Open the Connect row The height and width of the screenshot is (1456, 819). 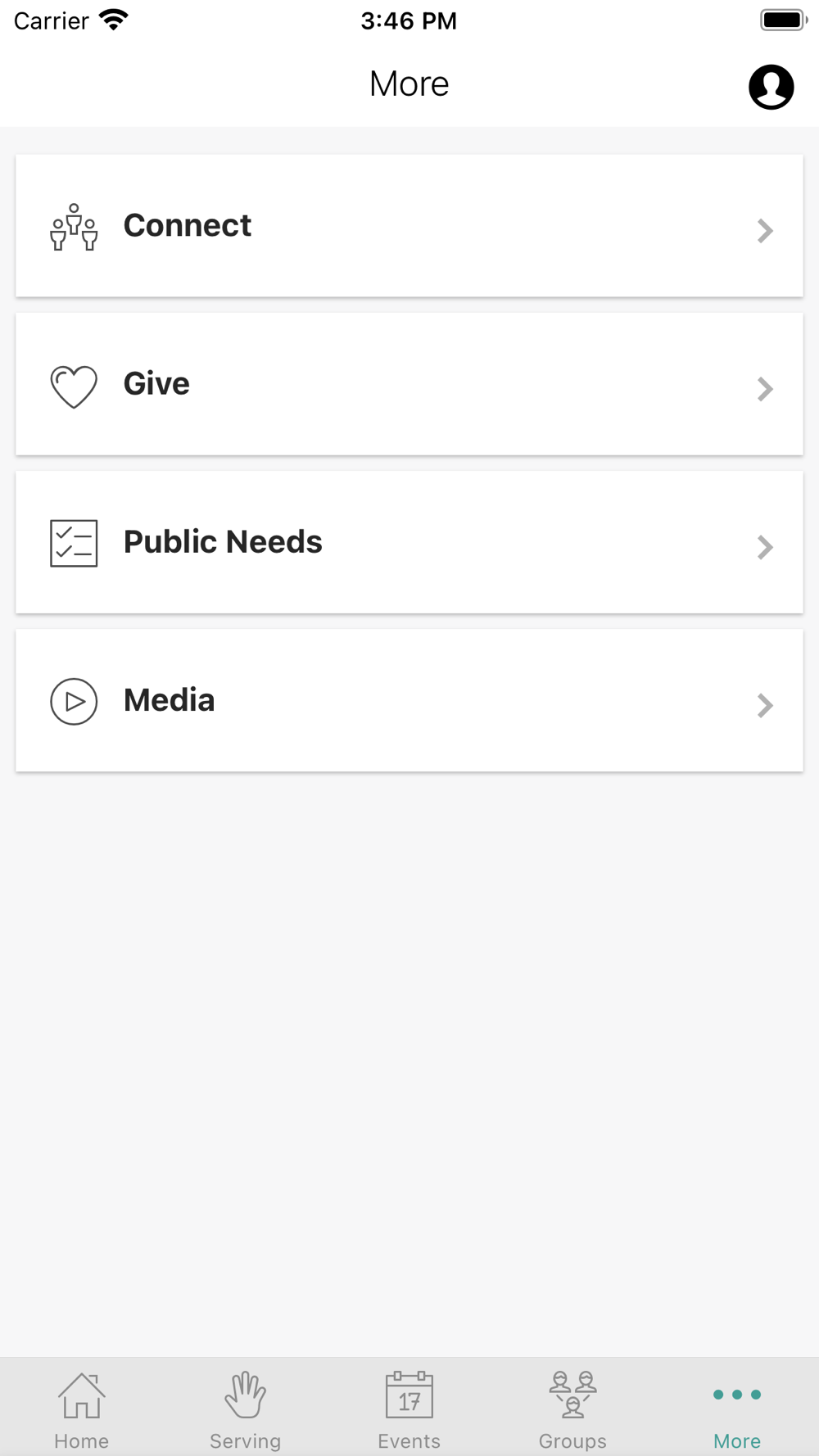(x=409, y=226)
